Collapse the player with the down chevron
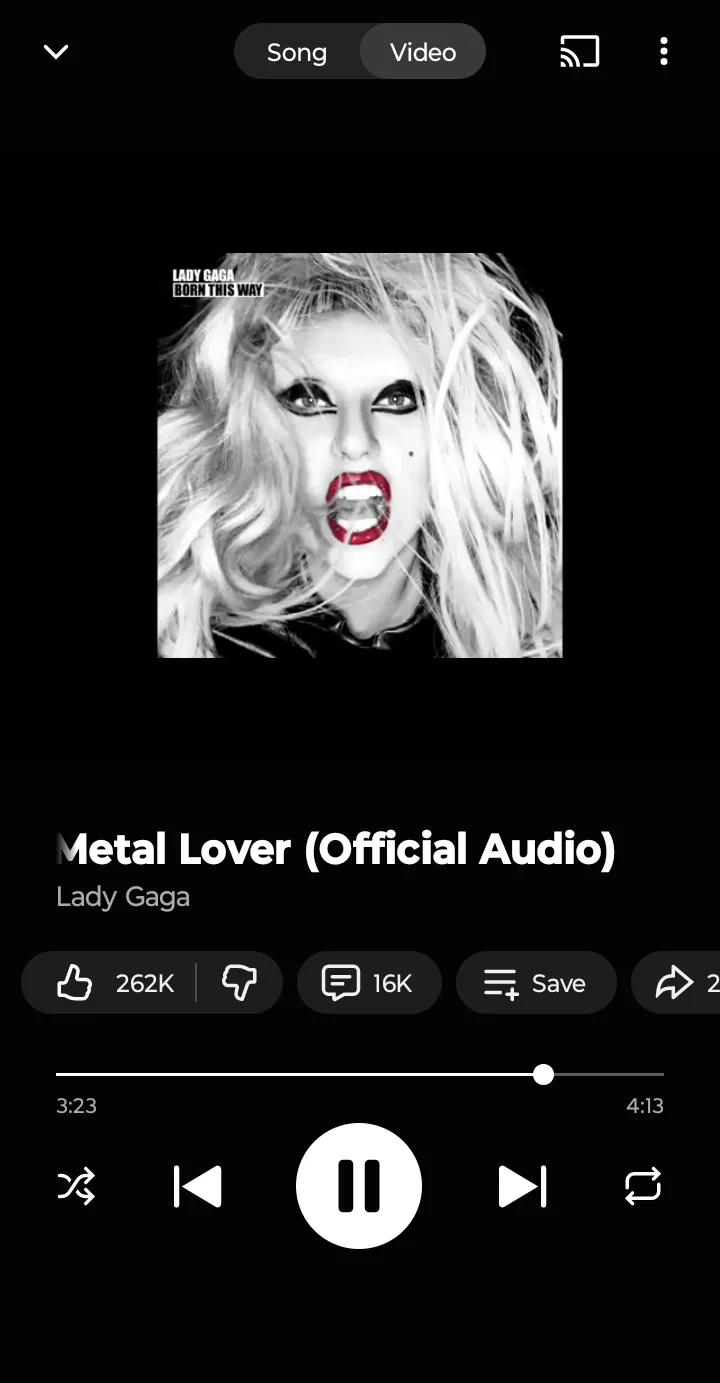 point(56,52)
